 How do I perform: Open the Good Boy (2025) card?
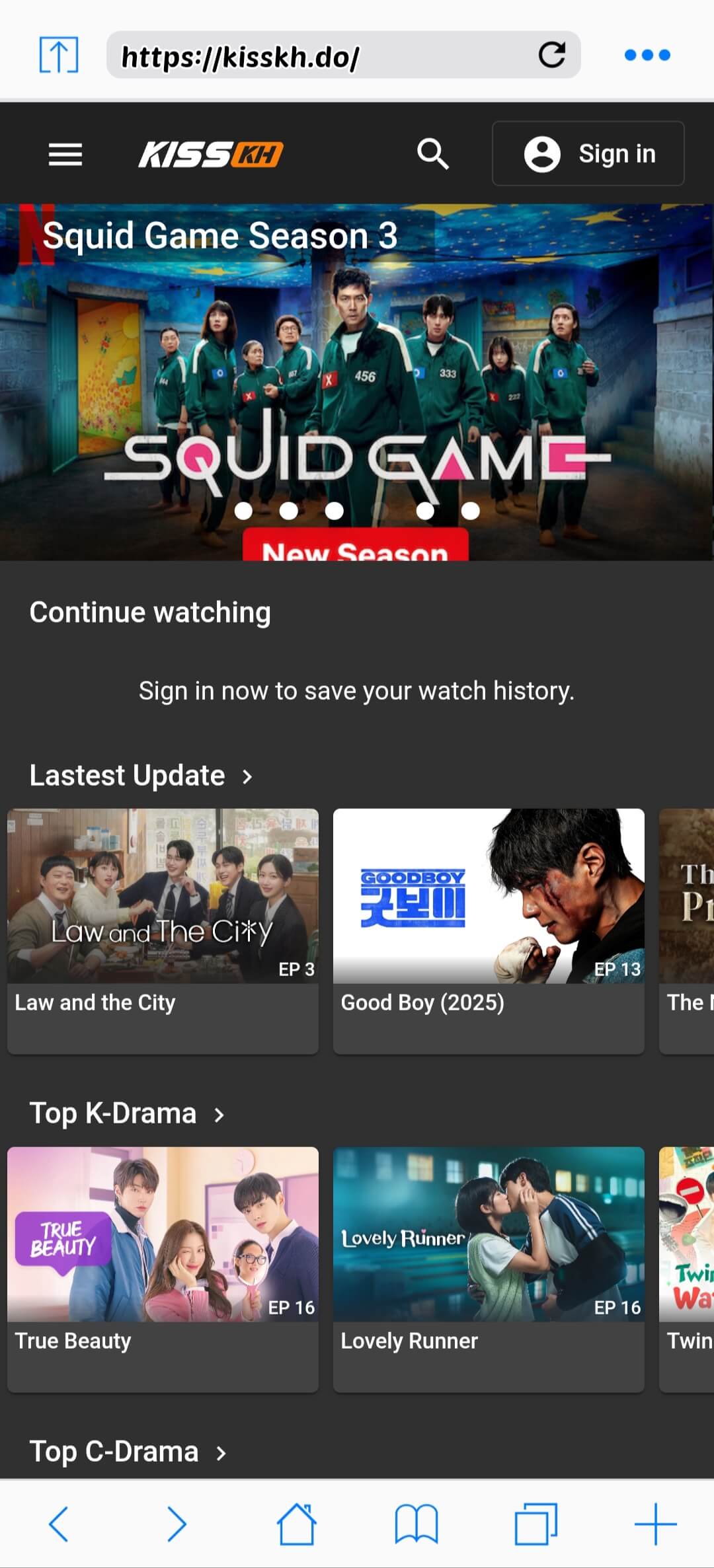[489, 930]
